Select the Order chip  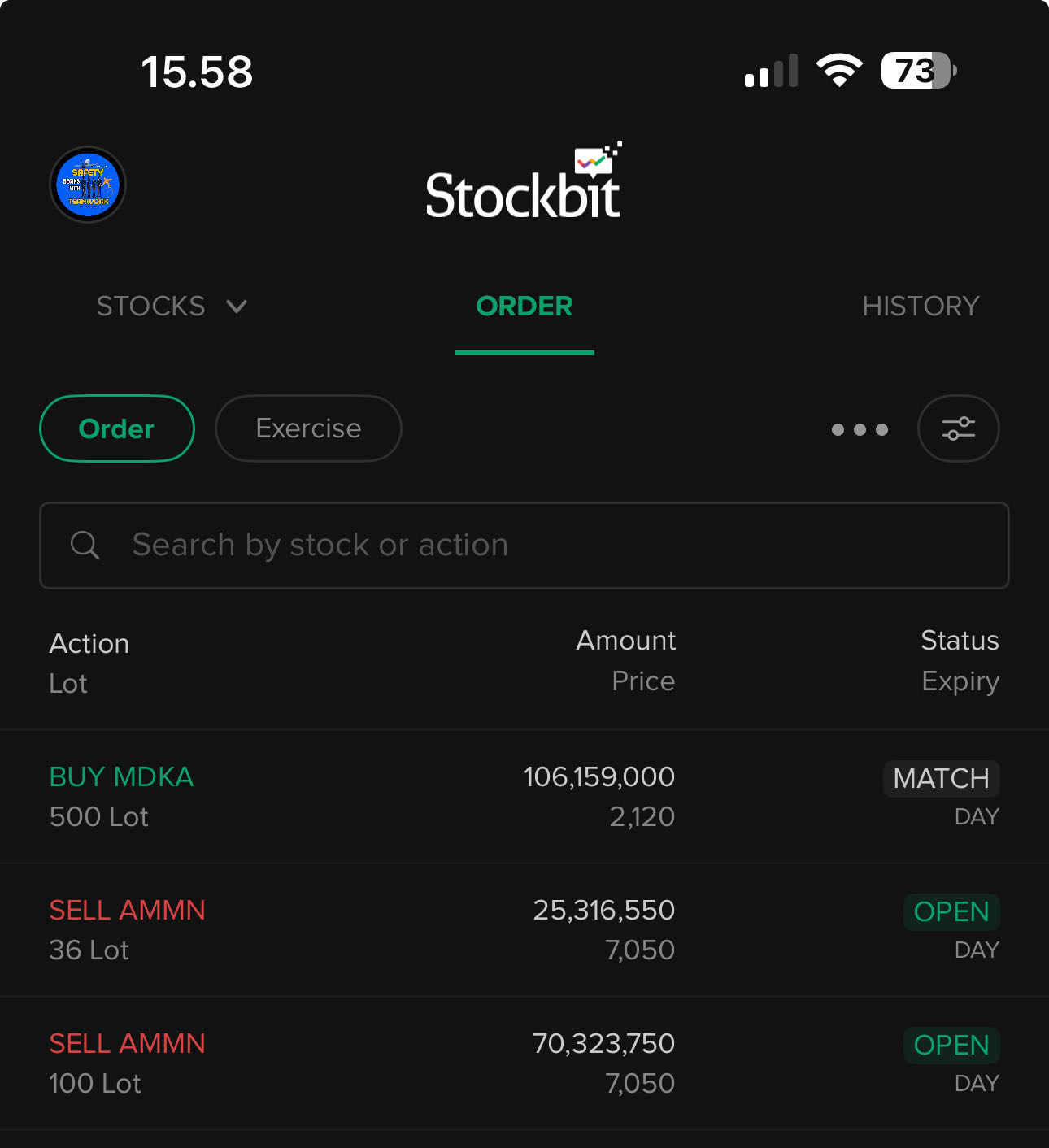click(x=117, y=428)
